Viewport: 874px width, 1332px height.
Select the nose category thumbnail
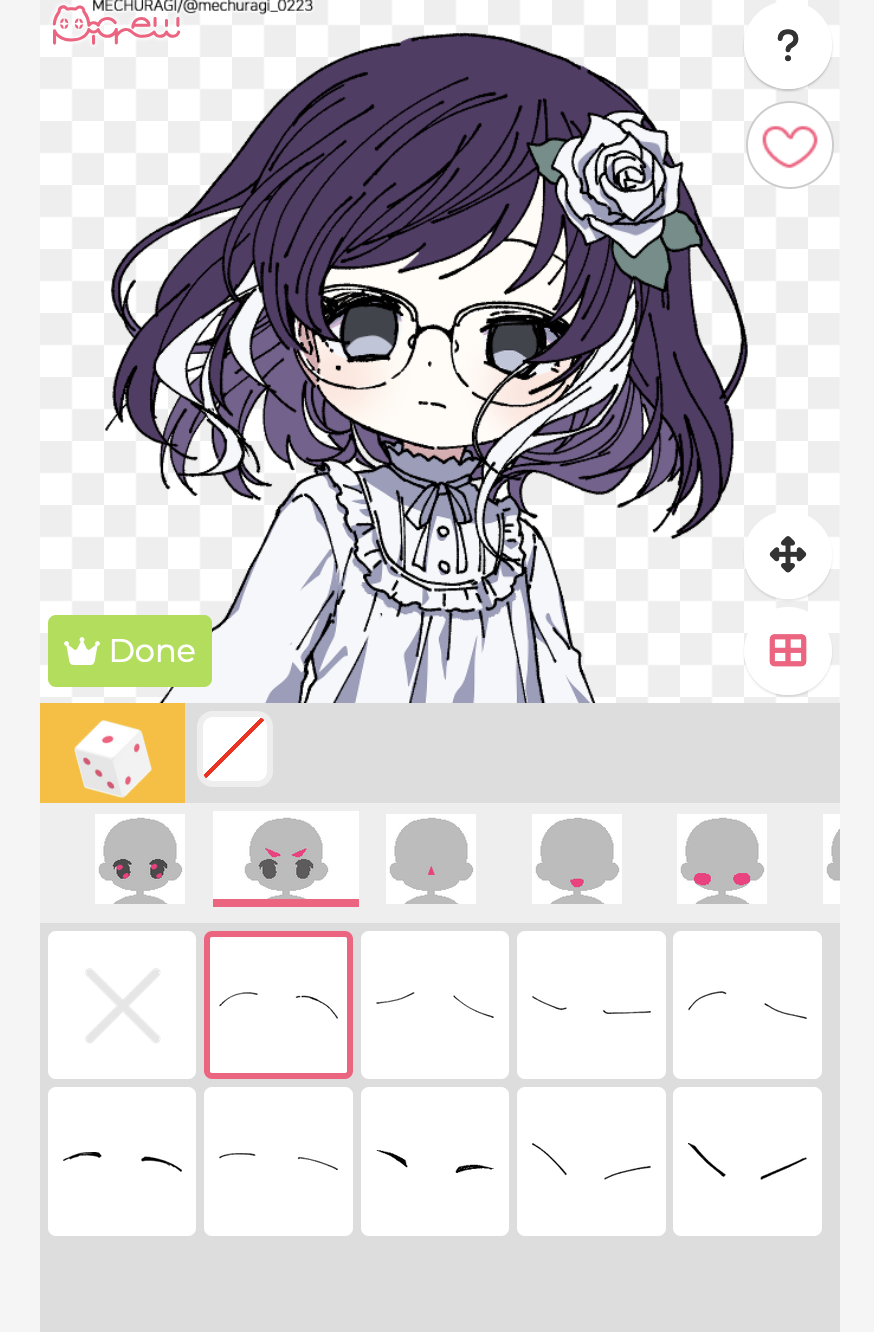(x=431, y=858)
